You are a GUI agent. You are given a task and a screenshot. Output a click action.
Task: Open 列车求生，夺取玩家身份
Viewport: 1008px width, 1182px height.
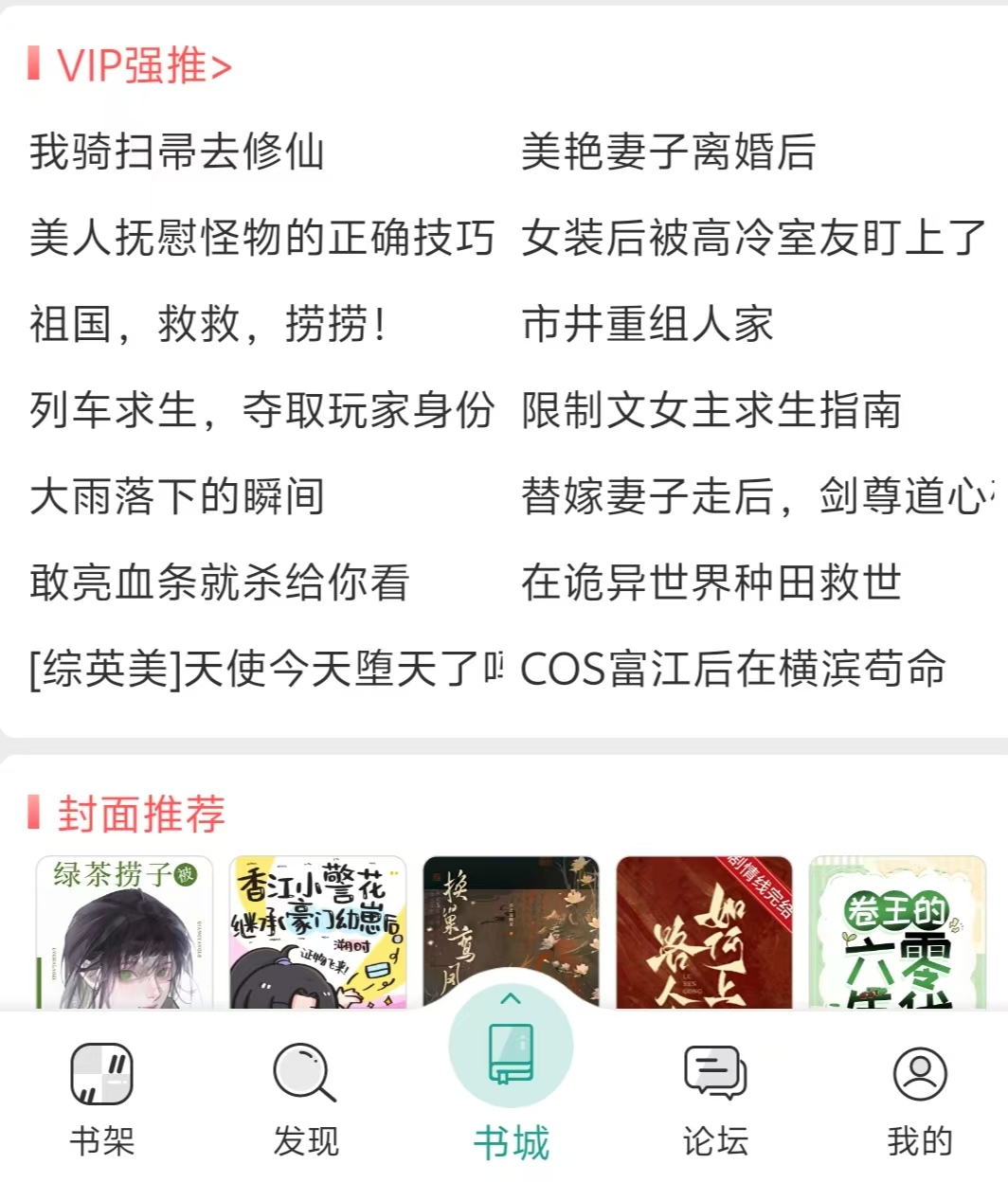tap(261, 410)
